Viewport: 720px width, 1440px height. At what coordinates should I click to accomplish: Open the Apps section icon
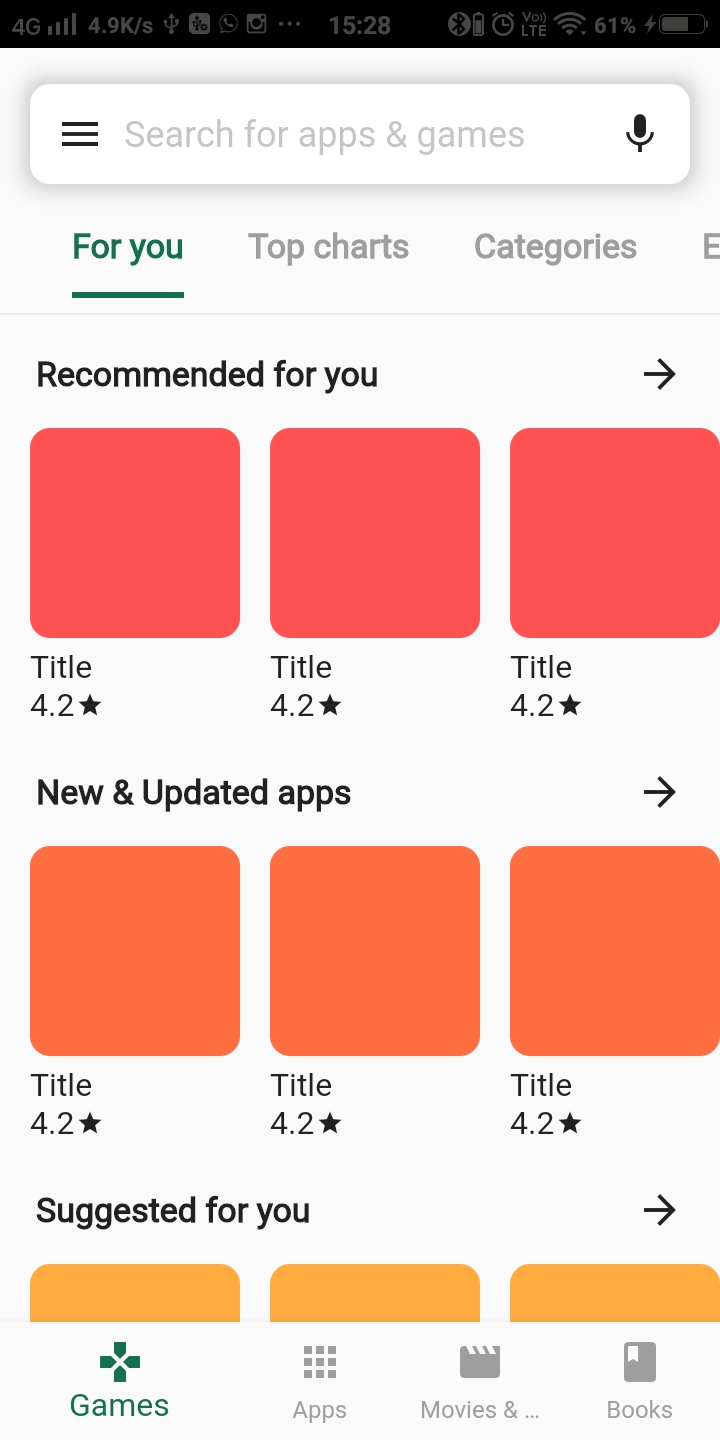coord(319,1361)
